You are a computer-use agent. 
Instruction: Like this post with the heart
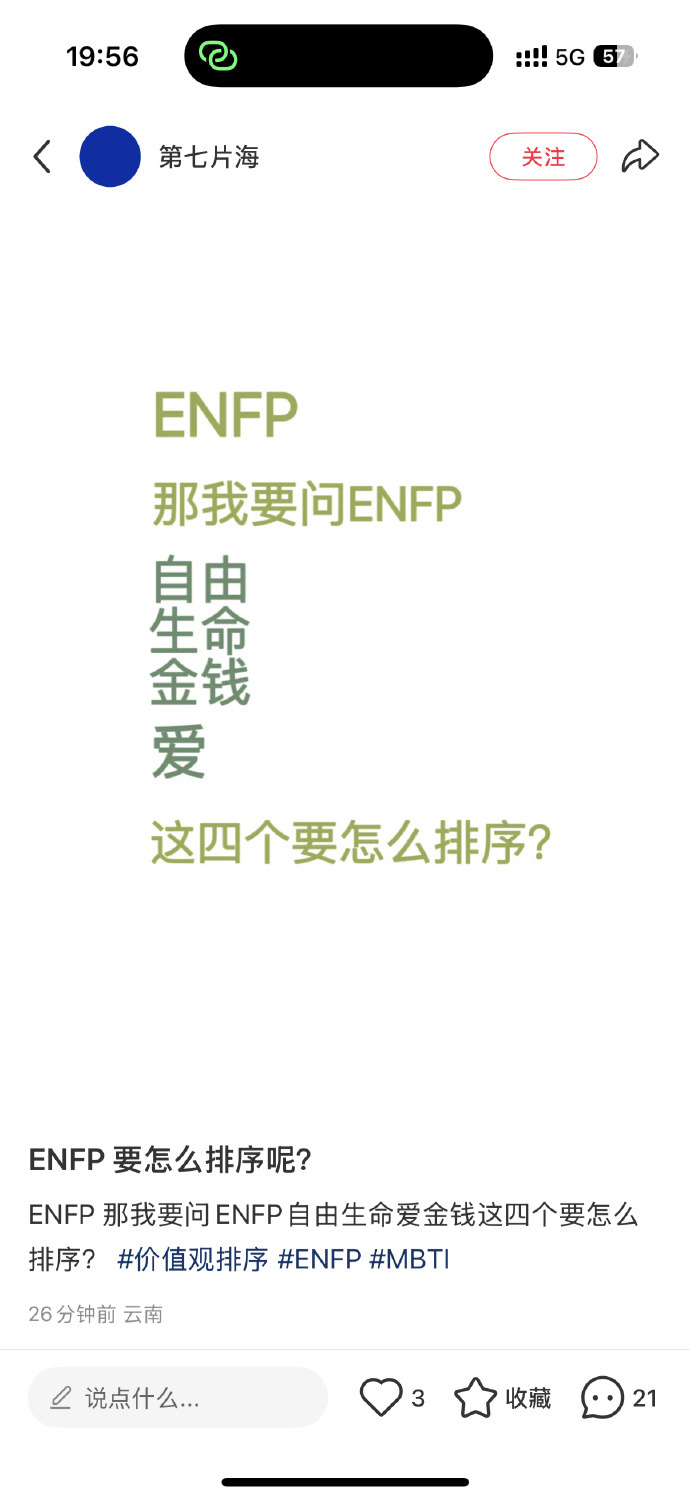click(x=381, y=1397)
